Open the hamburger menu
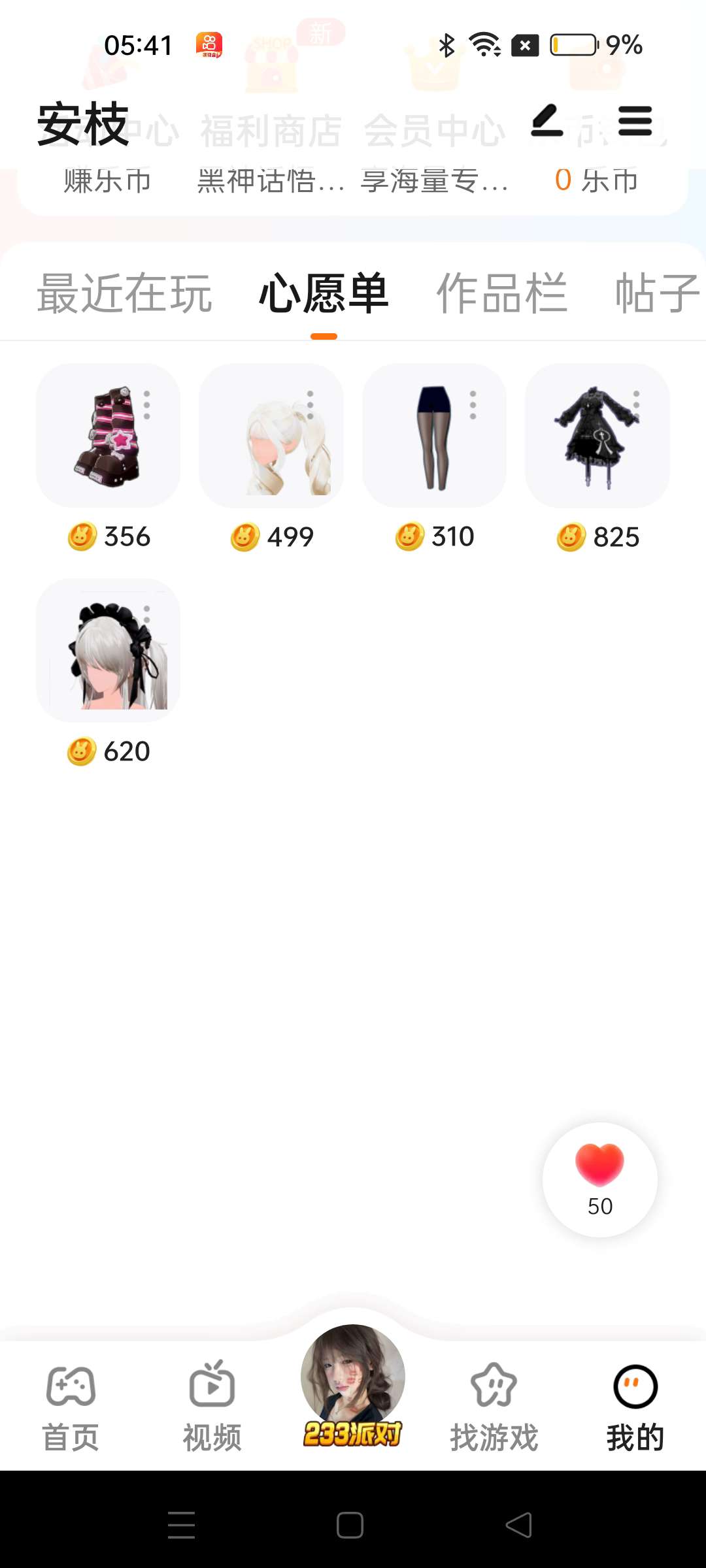The width and height of the screenshot is (706, 1568). pyautogui.click(x=635, y=122)
